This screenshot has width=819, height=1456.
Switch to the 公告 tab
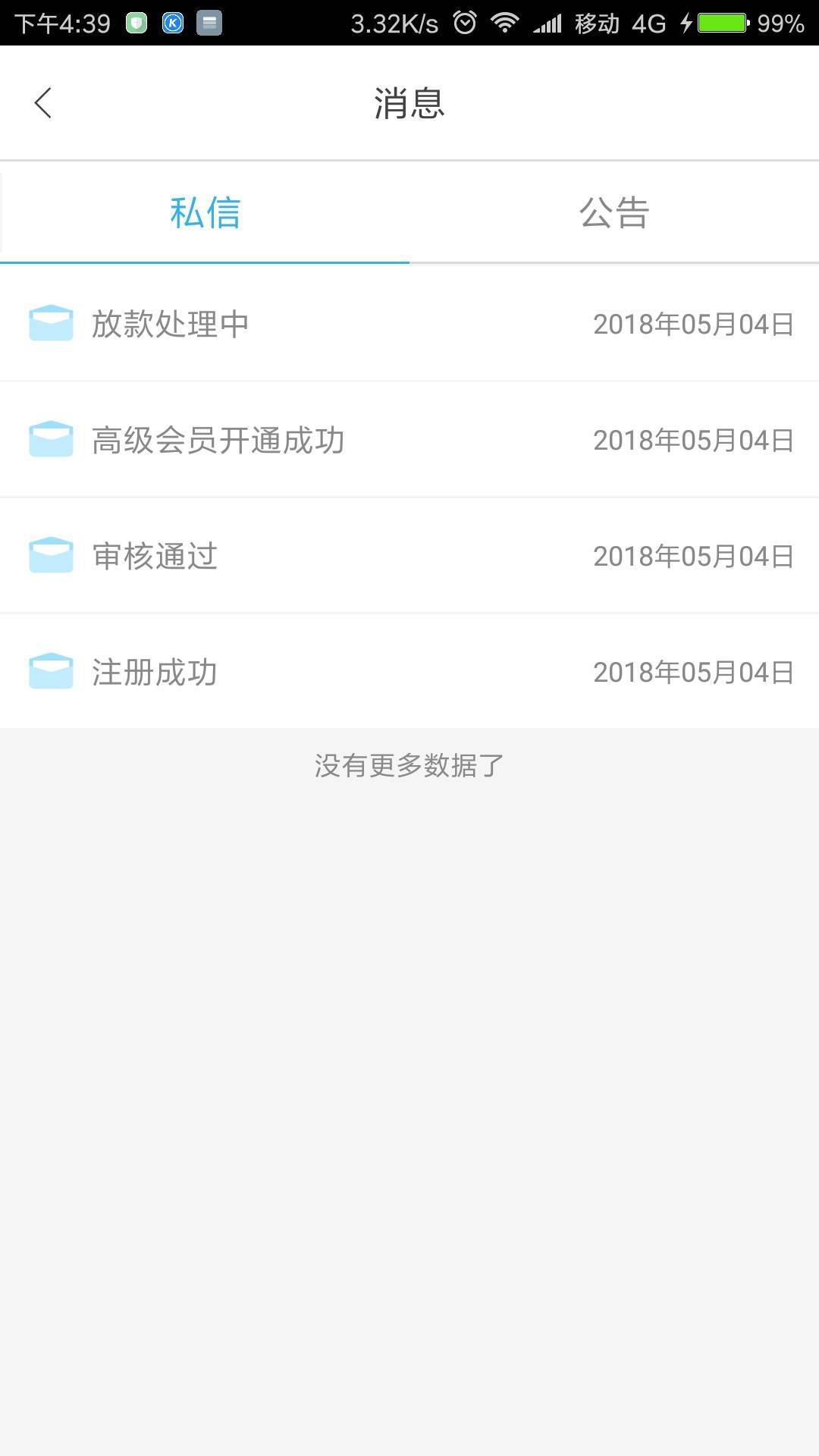pos(614,212)
